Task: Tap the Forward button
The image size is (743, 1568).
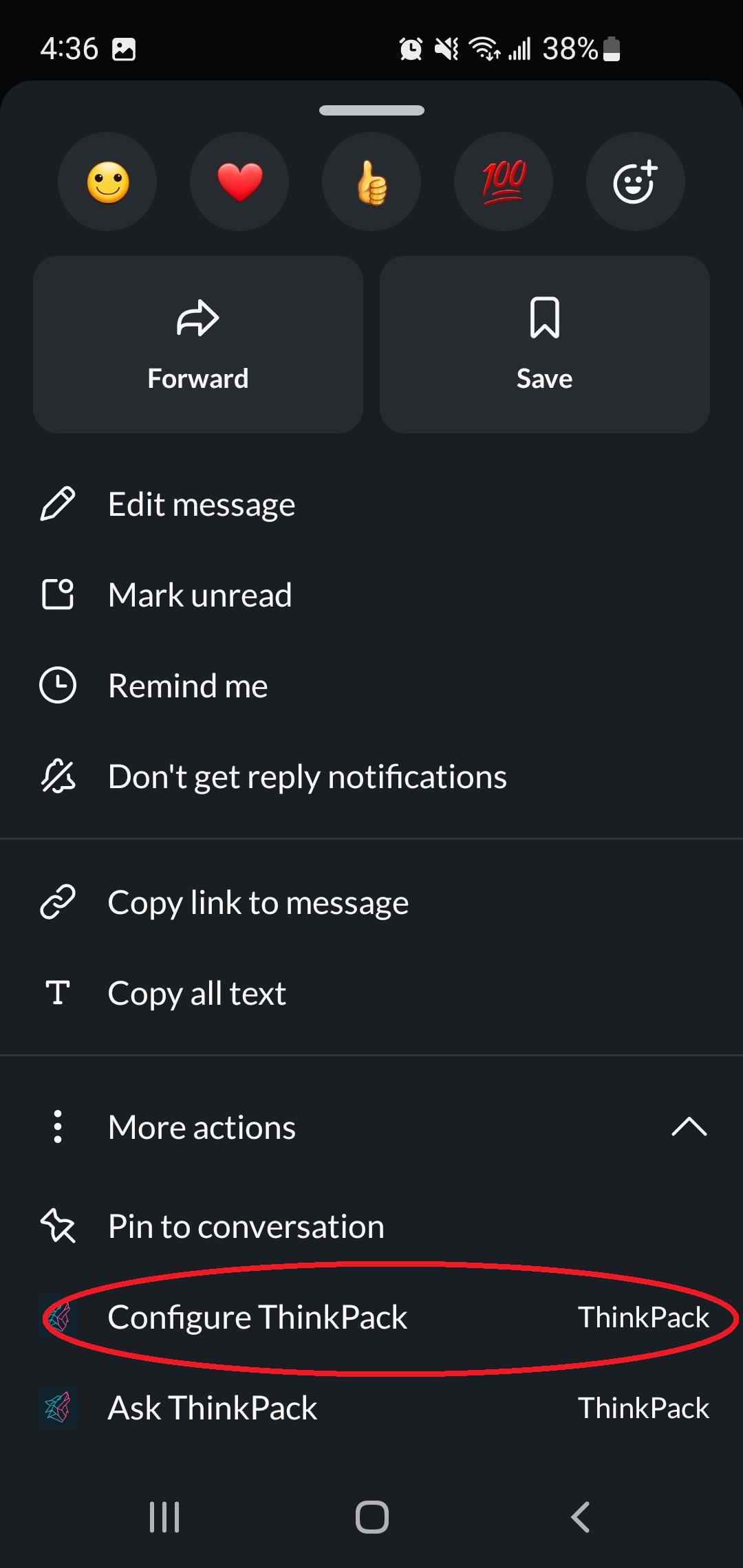Action: 198,345
